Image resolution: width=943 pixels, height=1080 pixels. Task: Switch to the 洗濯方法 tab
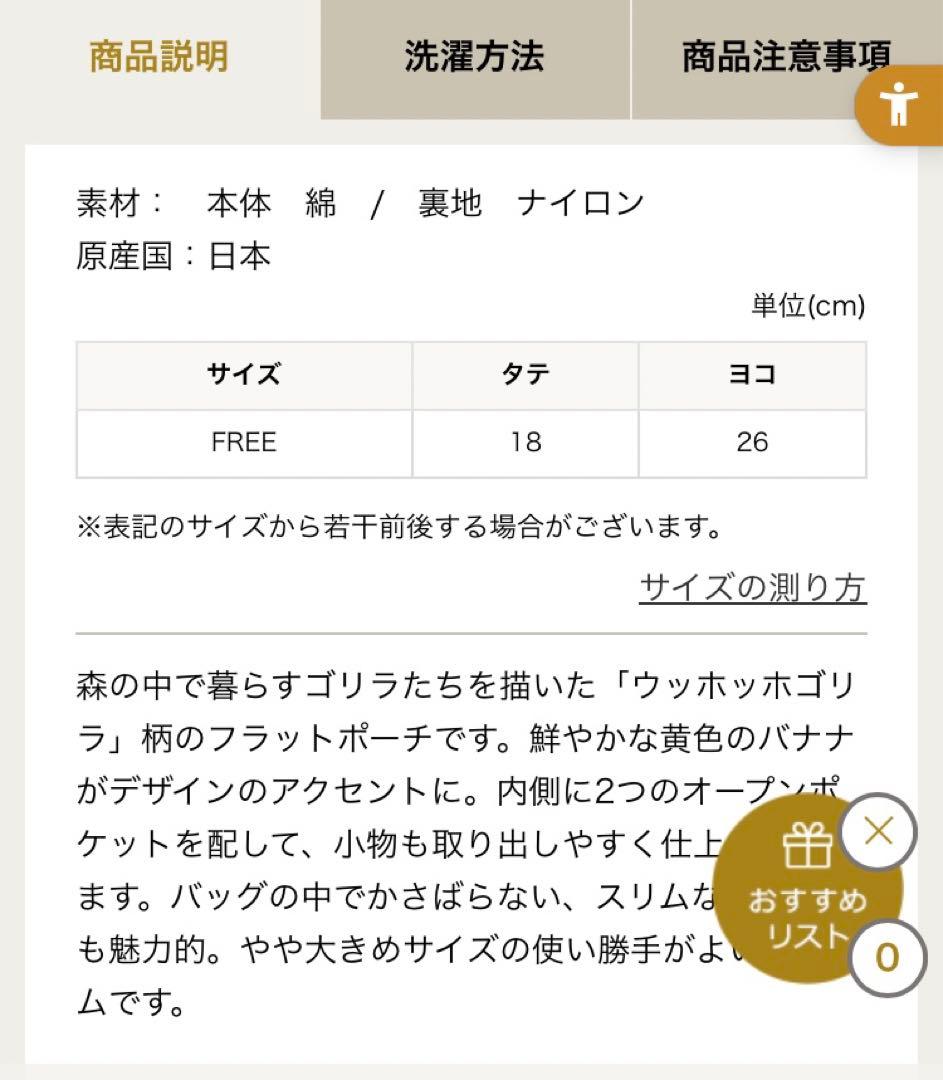pos(472,58)
